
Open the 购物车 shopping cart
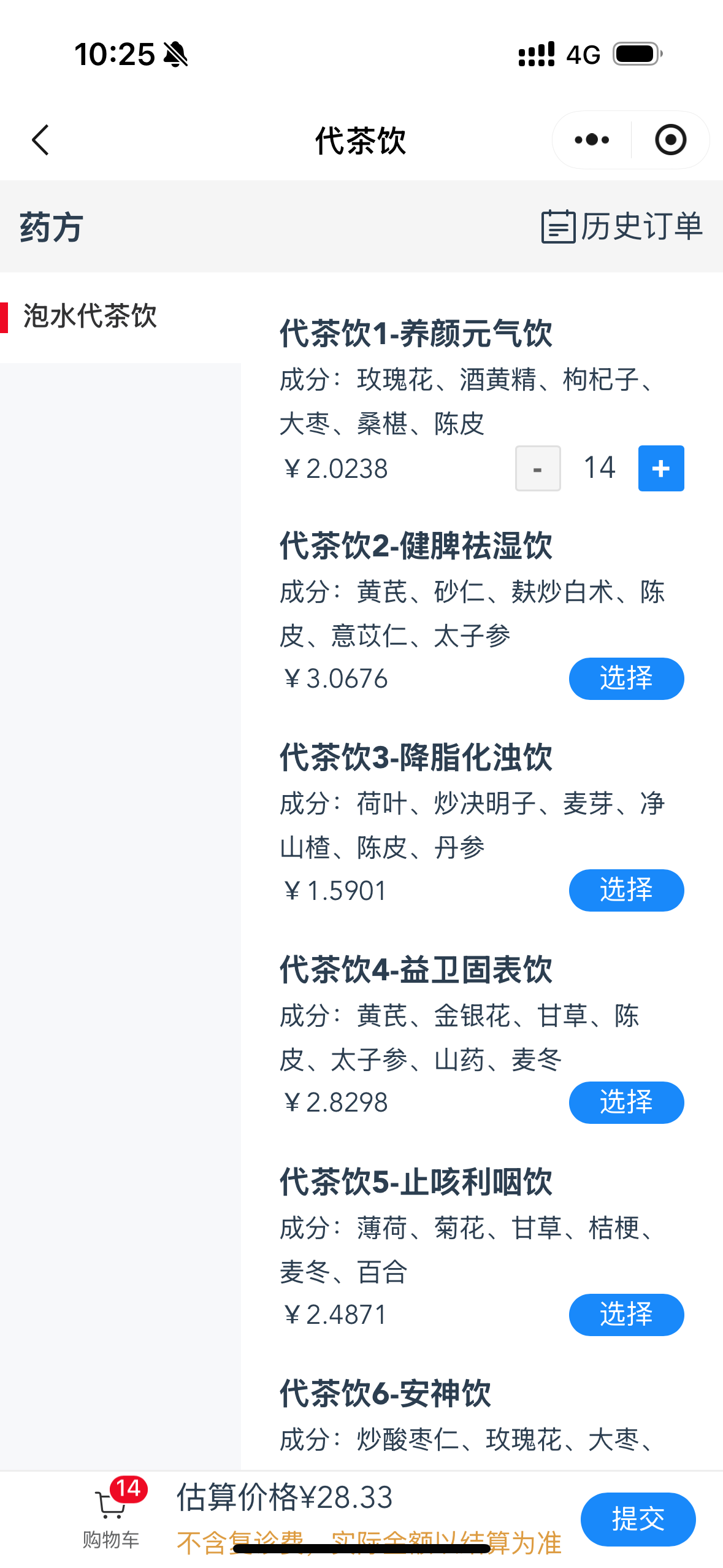click(x=112, y=1513)
